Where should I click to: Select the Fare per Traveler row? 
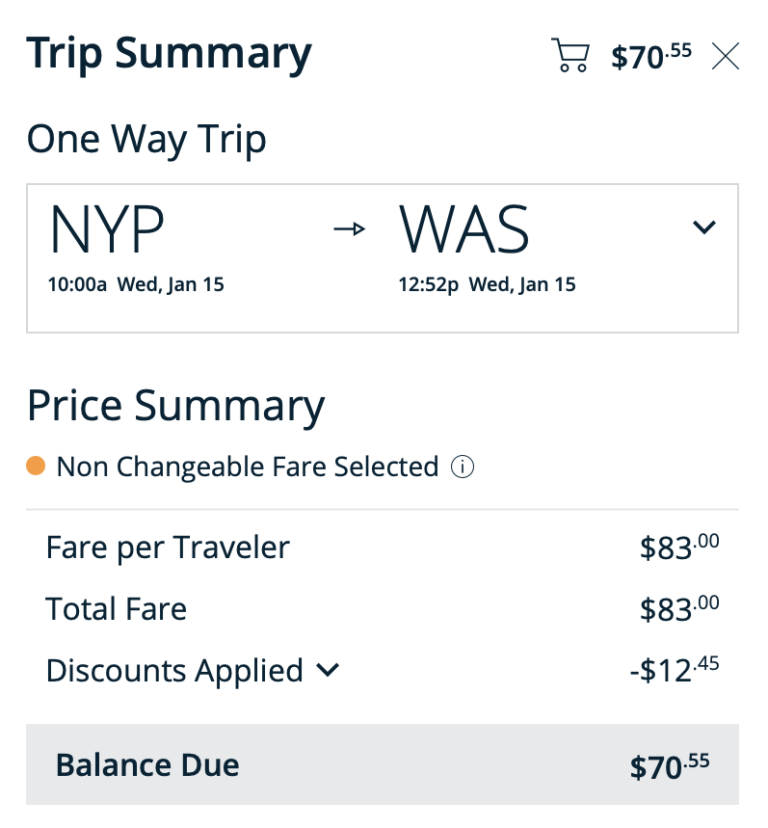click(x=167, y=548)
